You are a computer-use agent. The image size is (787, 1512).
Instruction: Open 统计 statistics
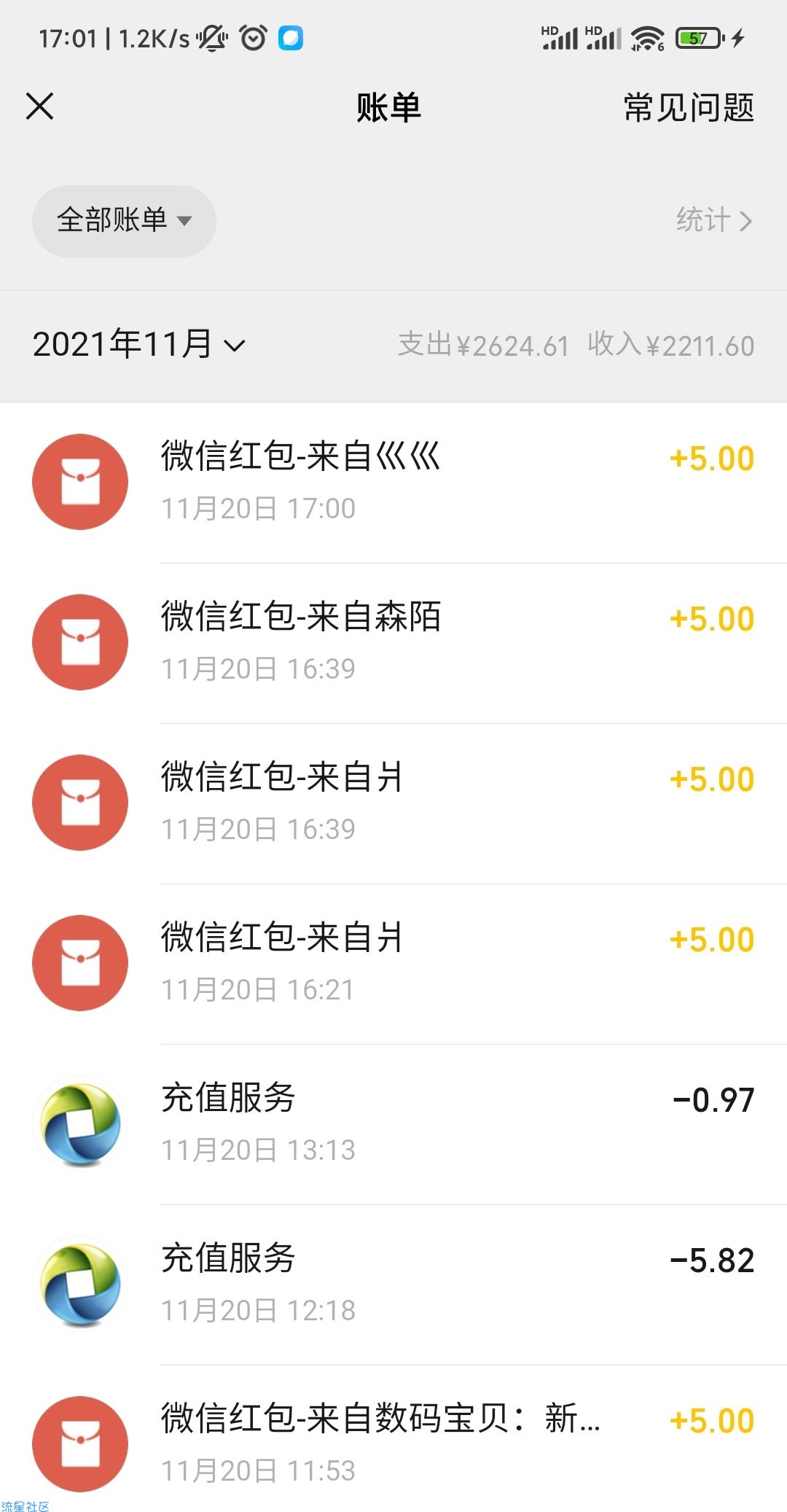714,219
